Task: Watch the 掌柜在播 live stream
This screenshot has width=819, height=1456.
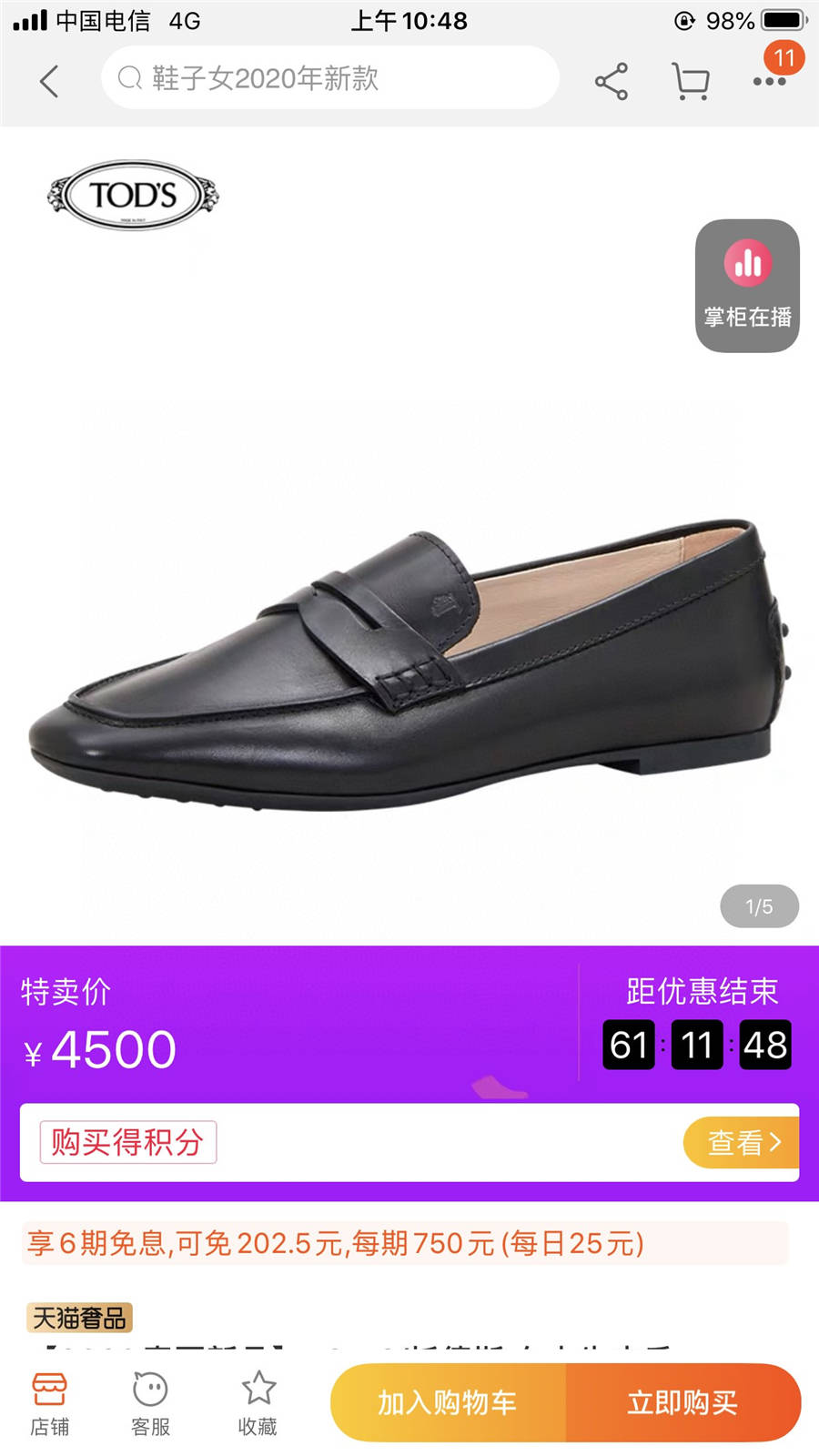Action: point(747,285)
